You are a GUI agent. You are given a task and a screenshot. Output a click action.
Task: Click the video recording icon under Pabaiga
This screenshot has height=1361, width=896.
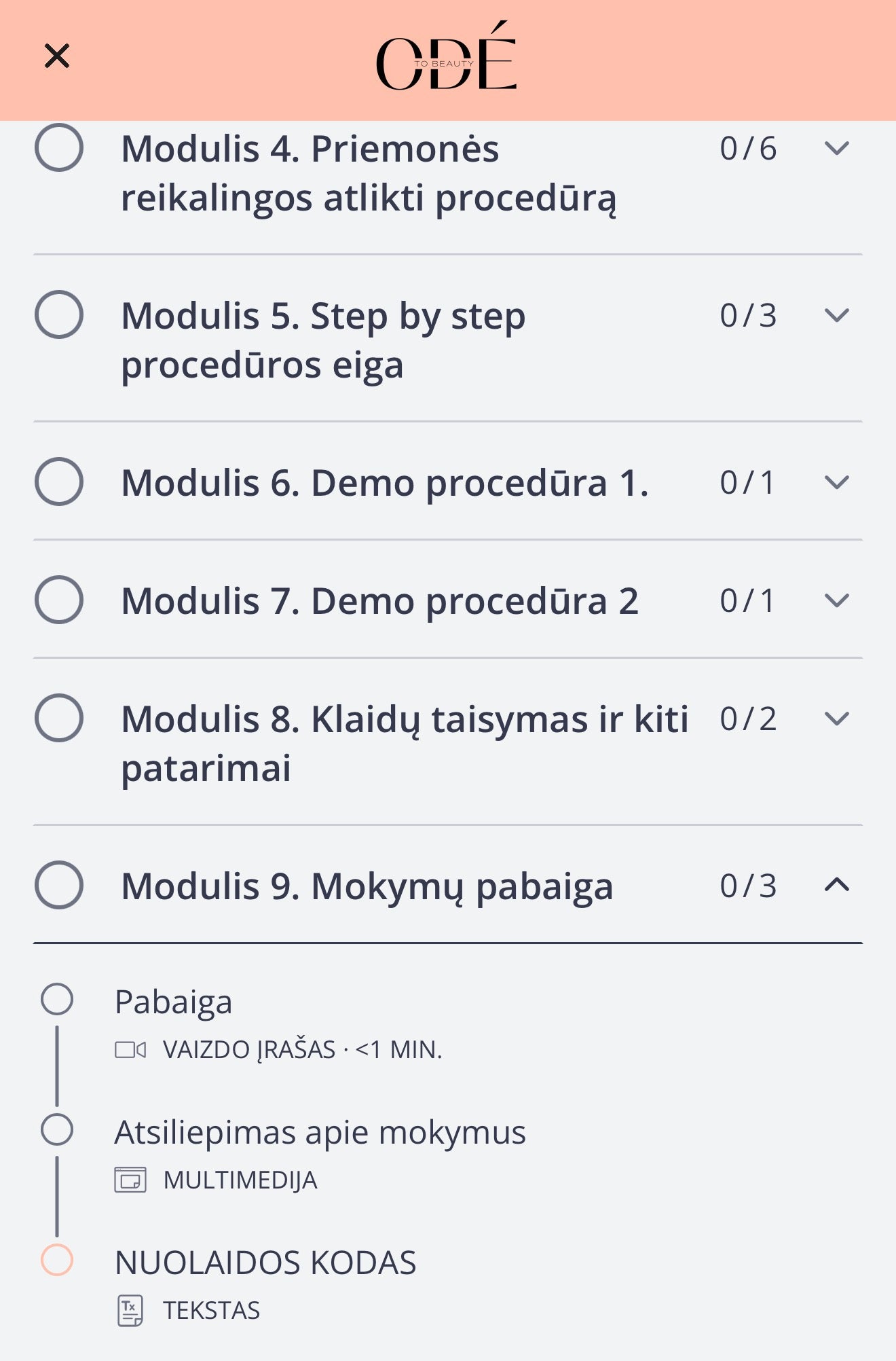pyautogui.click(x=133, y=1049)
